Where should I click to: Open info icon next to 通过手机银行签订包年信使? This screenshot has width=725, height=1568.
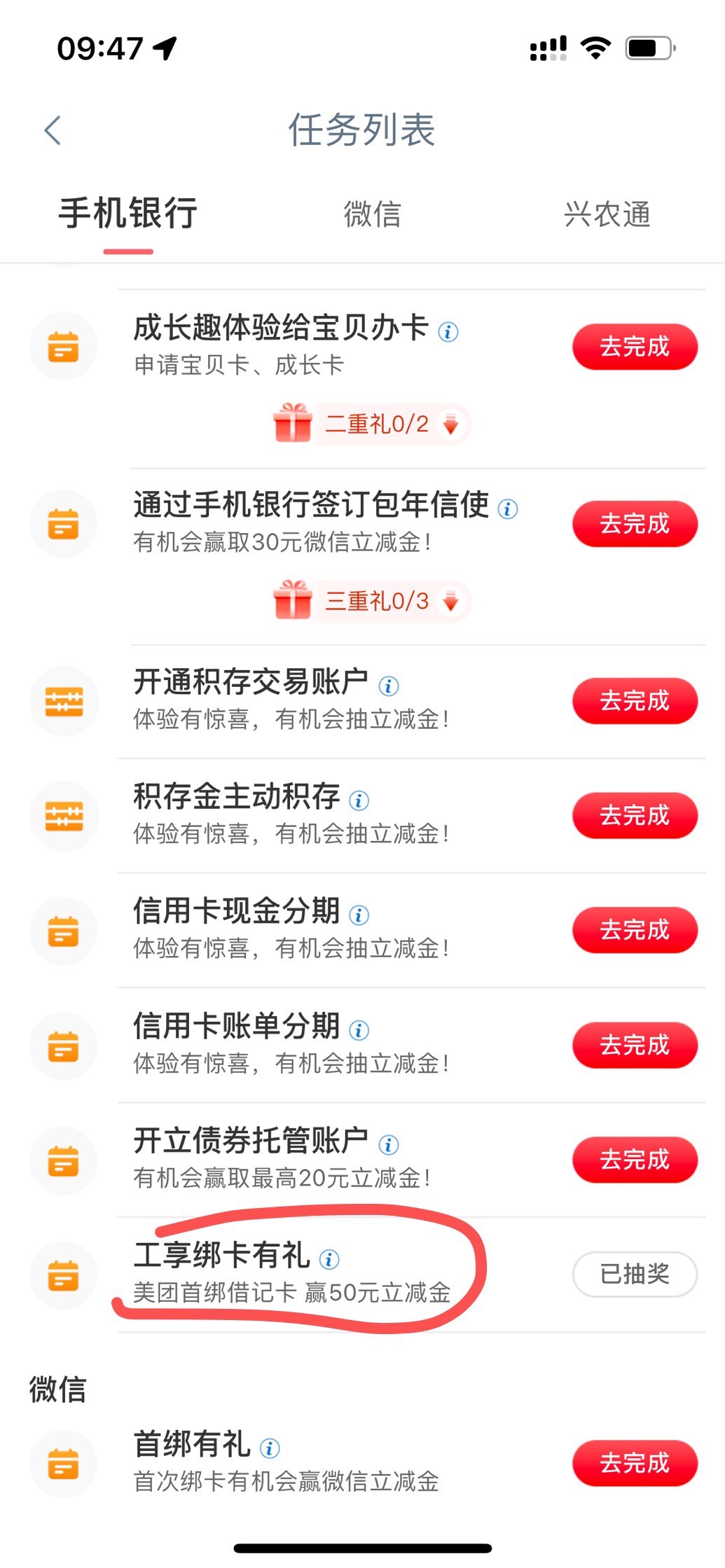coord(508,509)
